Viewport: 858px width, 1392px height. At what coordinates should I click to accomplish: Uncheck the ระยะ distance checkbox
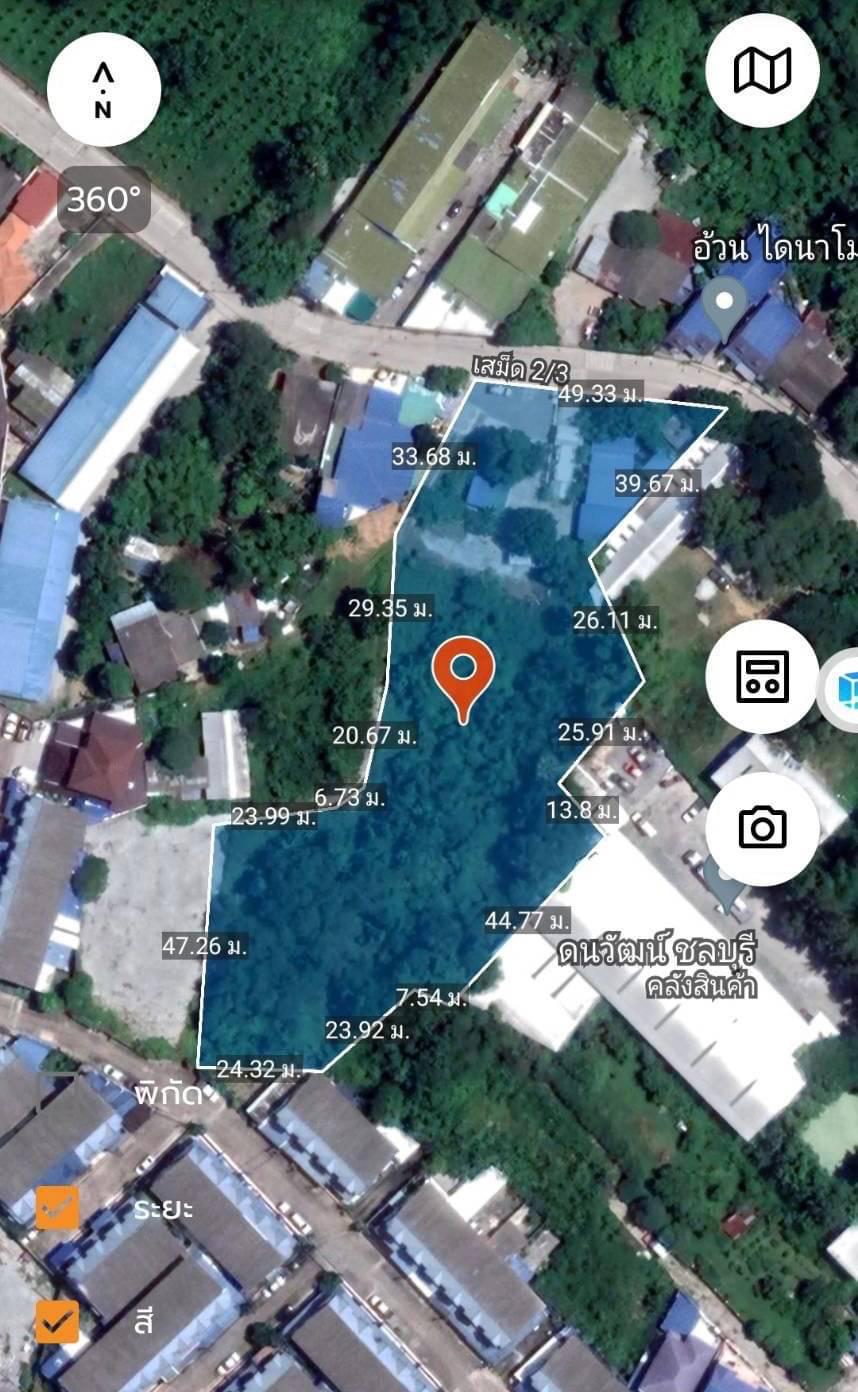tap(57, 1208)
